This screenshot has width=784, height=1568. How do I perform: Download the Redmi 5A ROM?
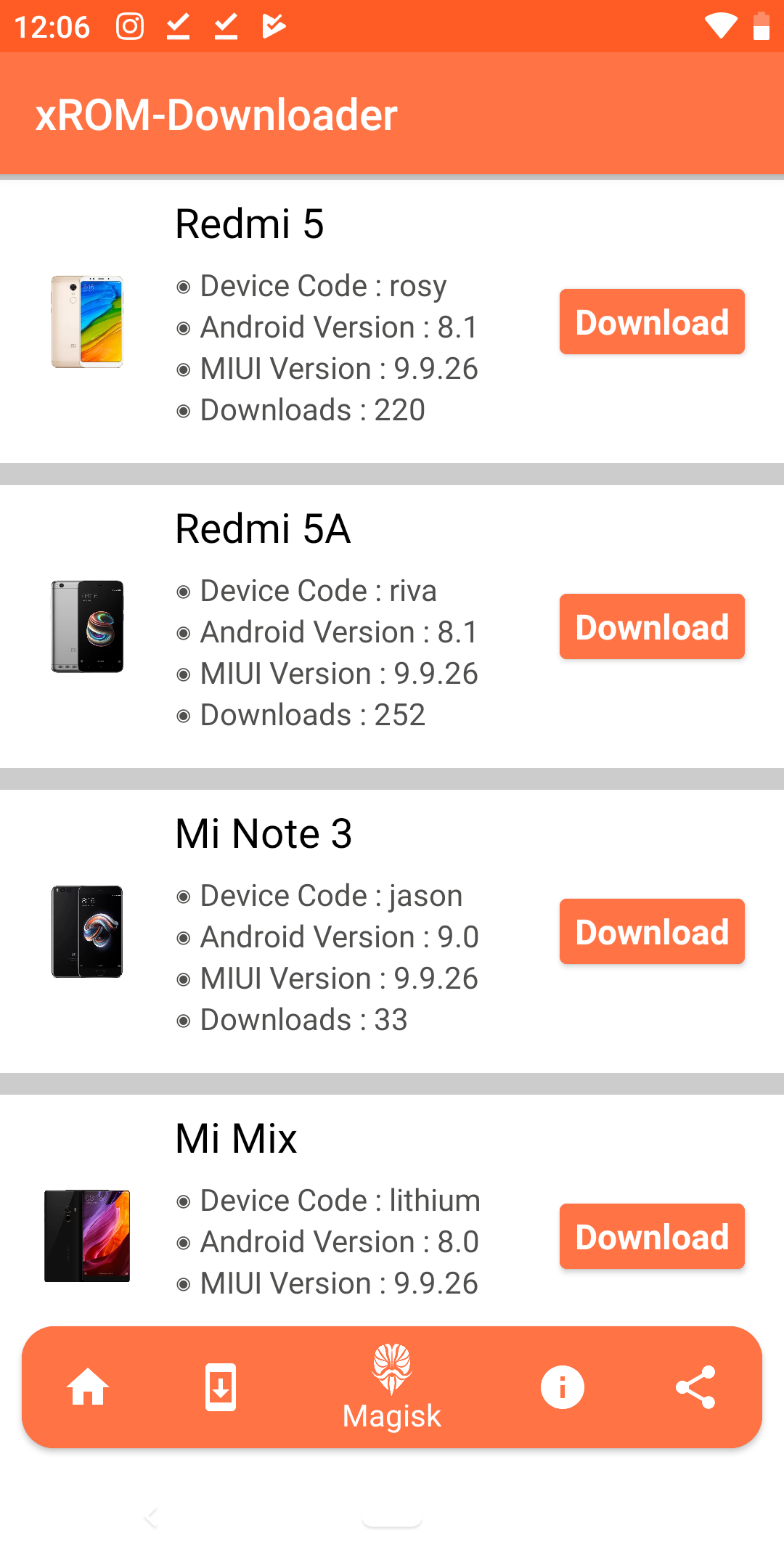[x=652, y=626]
